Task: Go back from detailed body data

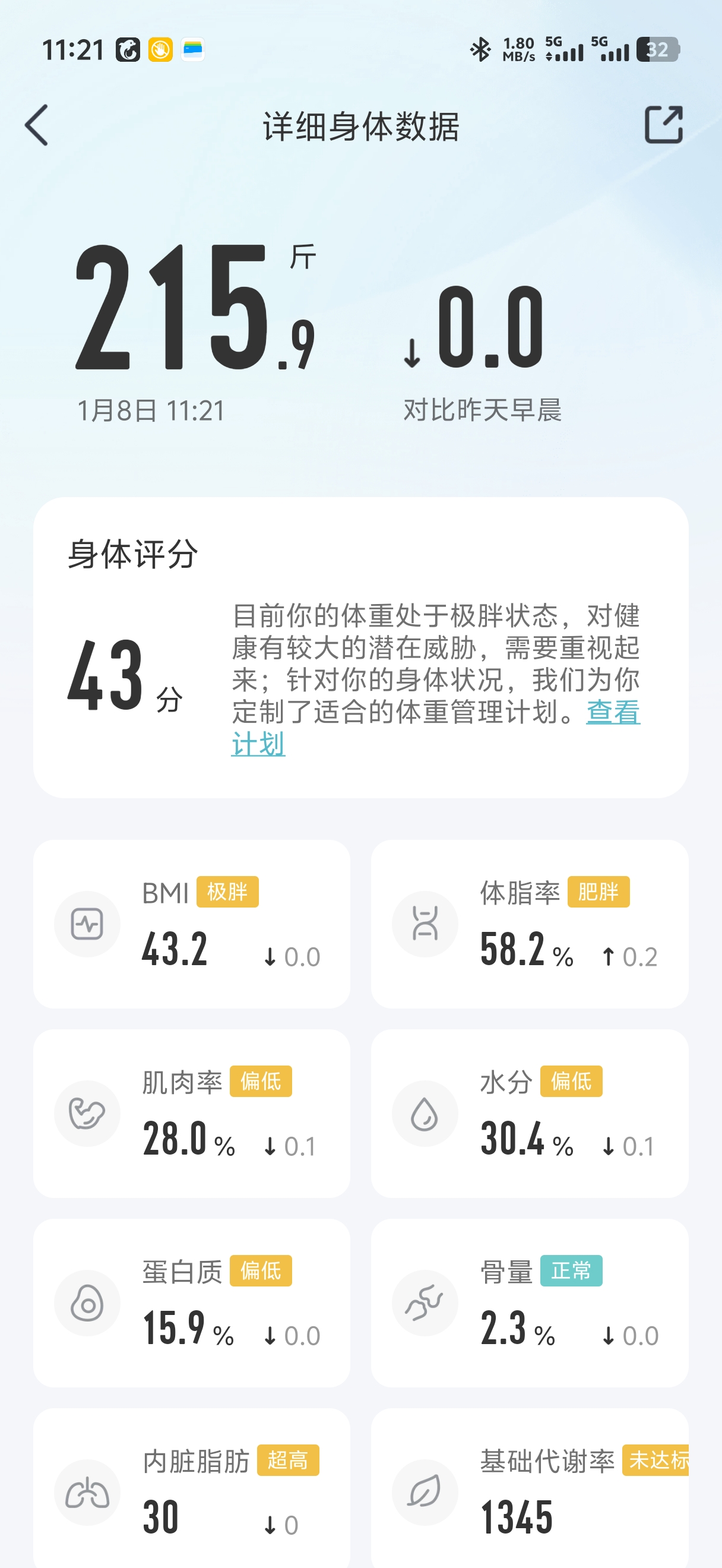Action: (x=36, y=125)
